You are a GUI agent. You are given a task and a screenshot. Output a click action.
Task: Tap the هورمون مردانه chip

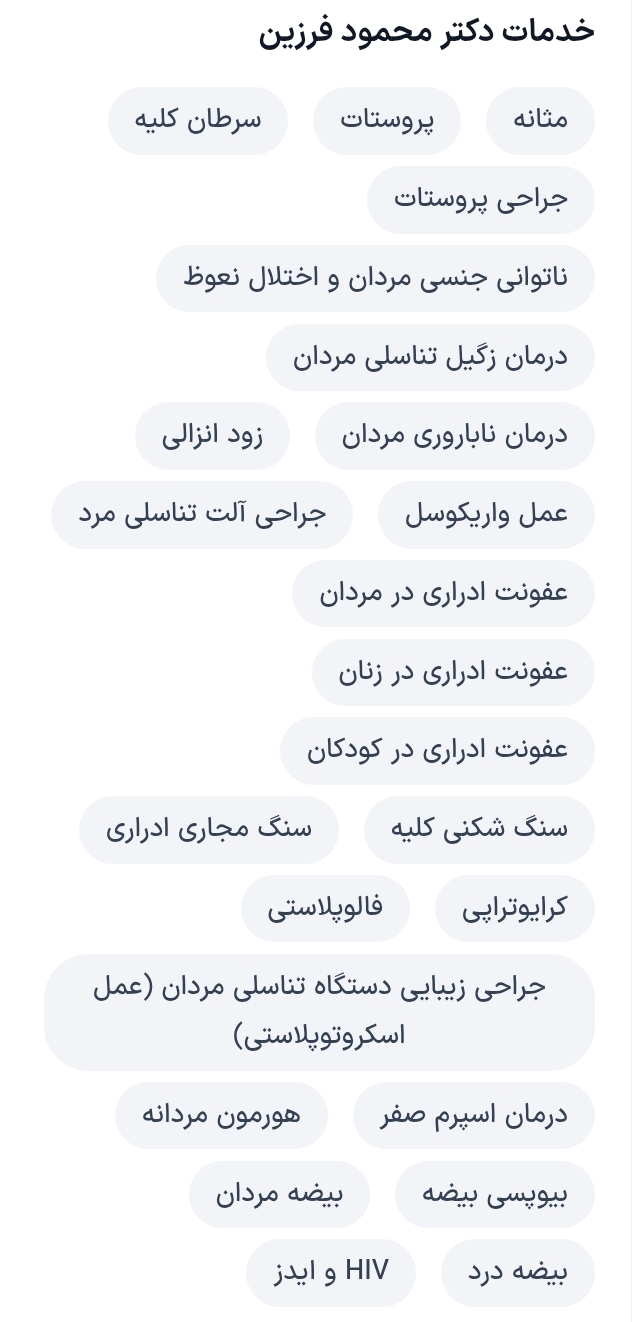(221, 1115)
